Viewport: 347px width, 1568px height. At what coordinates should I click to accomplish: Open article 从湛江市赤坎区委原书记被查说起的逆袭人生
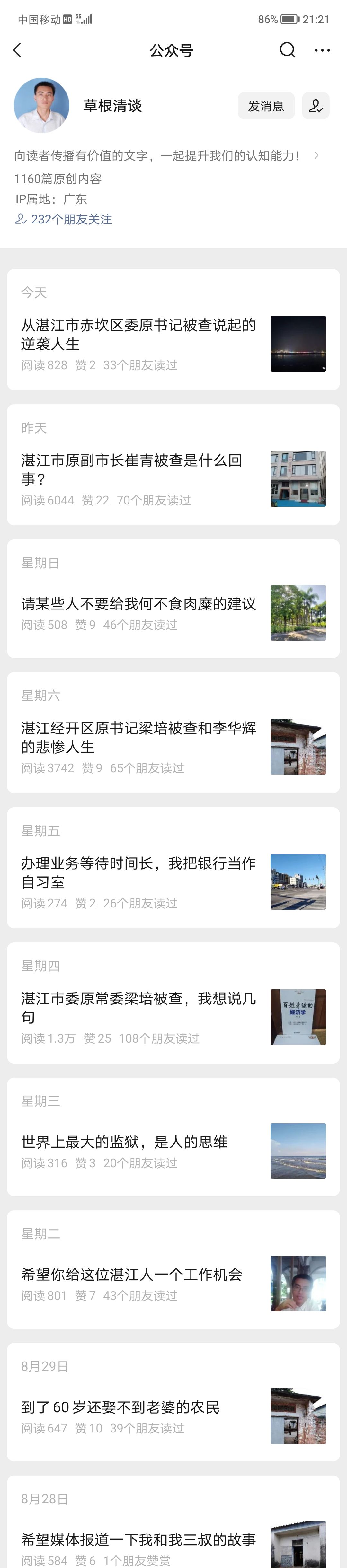point(138,334)
